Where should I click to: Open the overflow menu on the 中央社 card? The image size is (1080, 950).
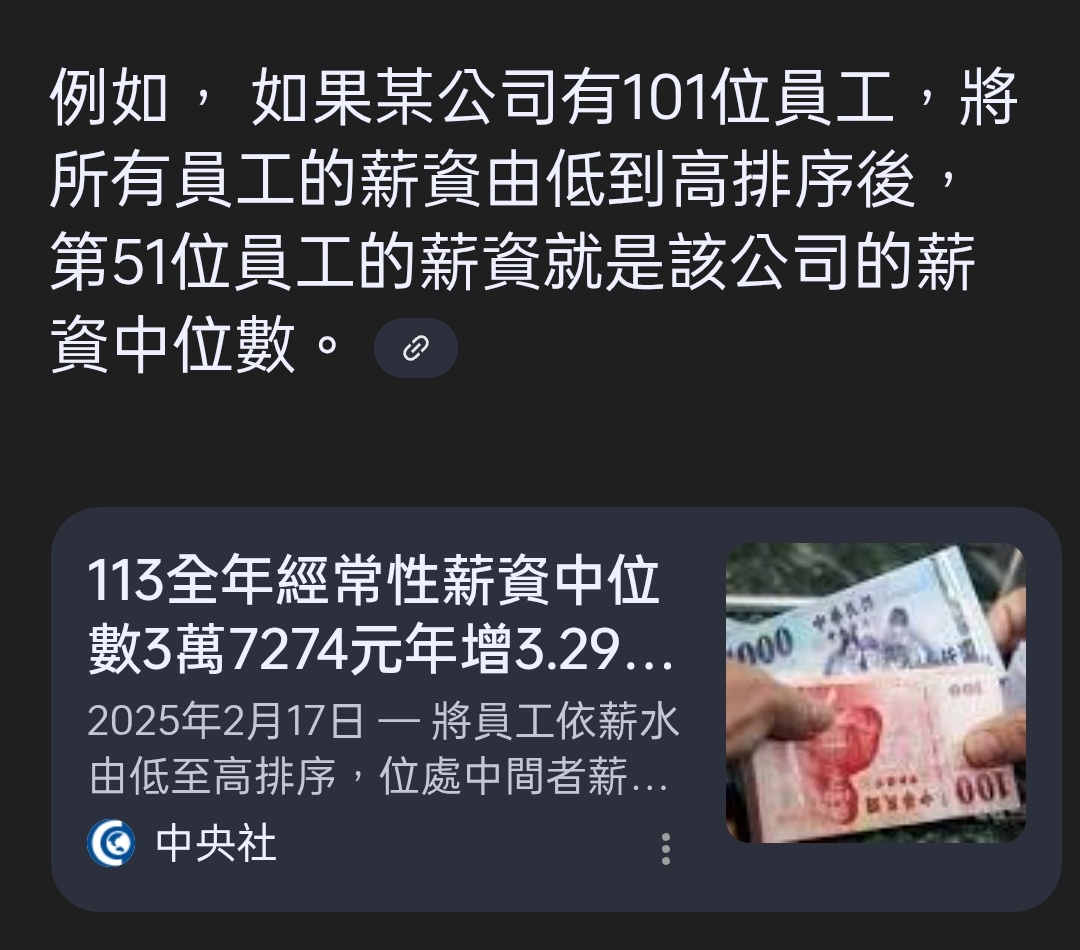[666, 848]
